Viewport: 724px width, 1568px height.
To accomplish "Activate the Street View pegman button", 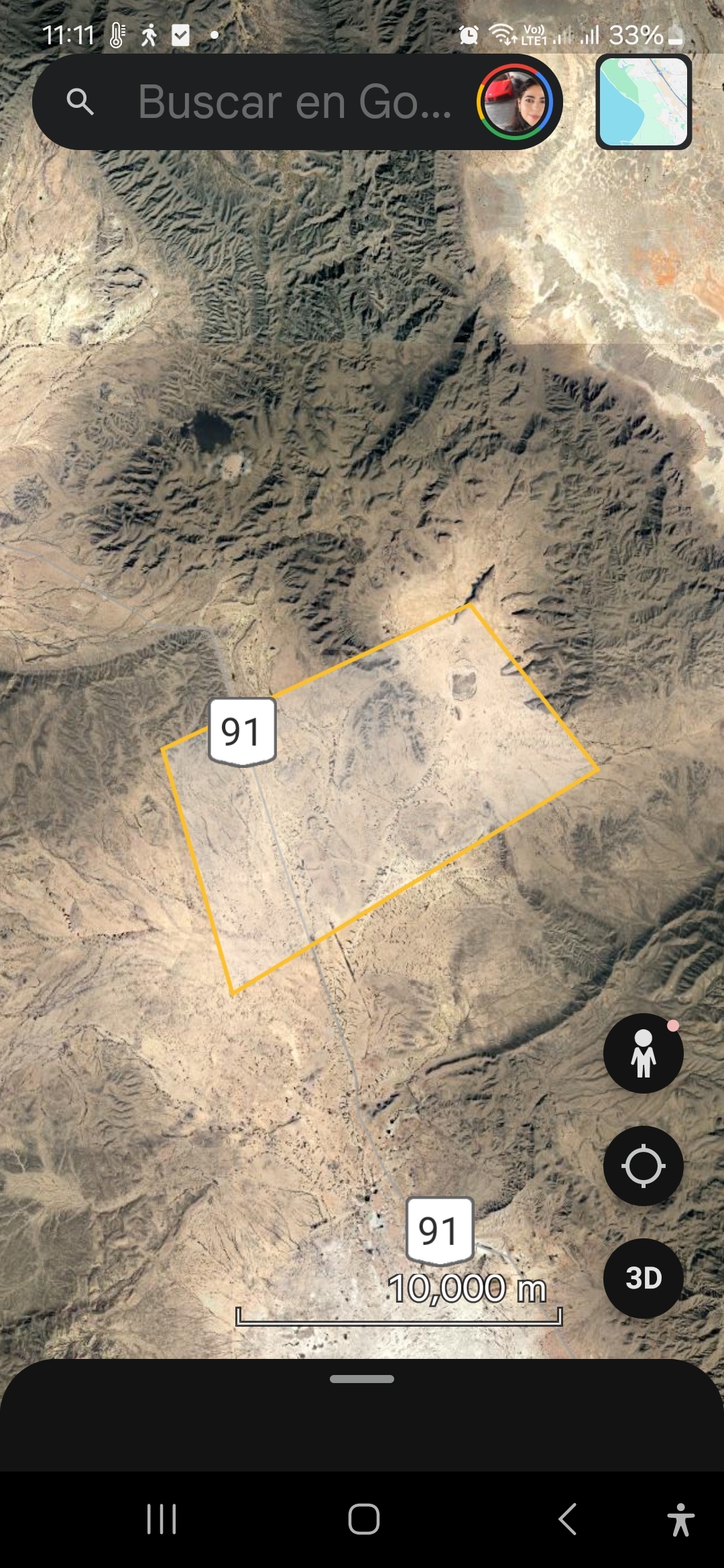I will click(x=644, y=1053).
